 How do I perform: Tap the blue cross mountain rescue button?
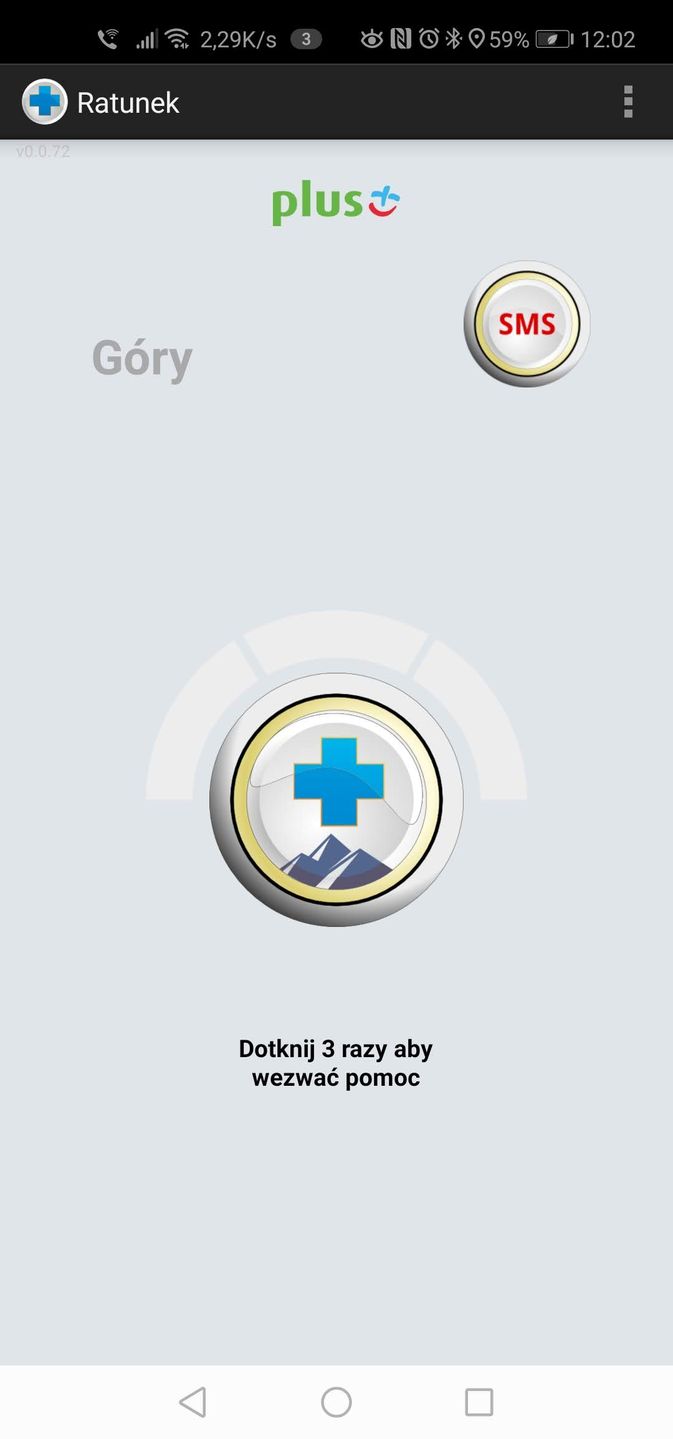click(x=337, y=799)
